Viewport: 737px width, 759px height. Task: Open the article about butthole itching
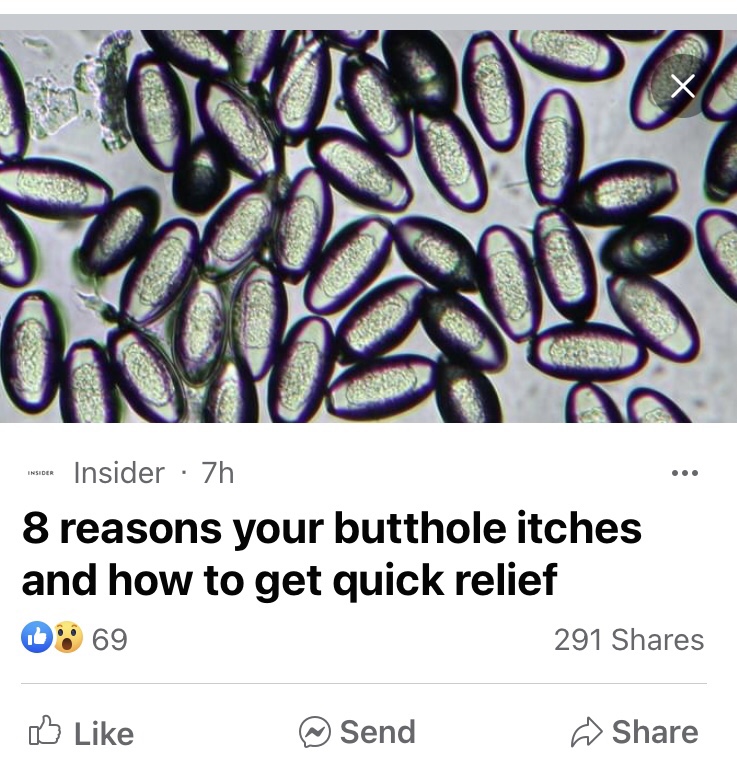click(x=331, y=553)
